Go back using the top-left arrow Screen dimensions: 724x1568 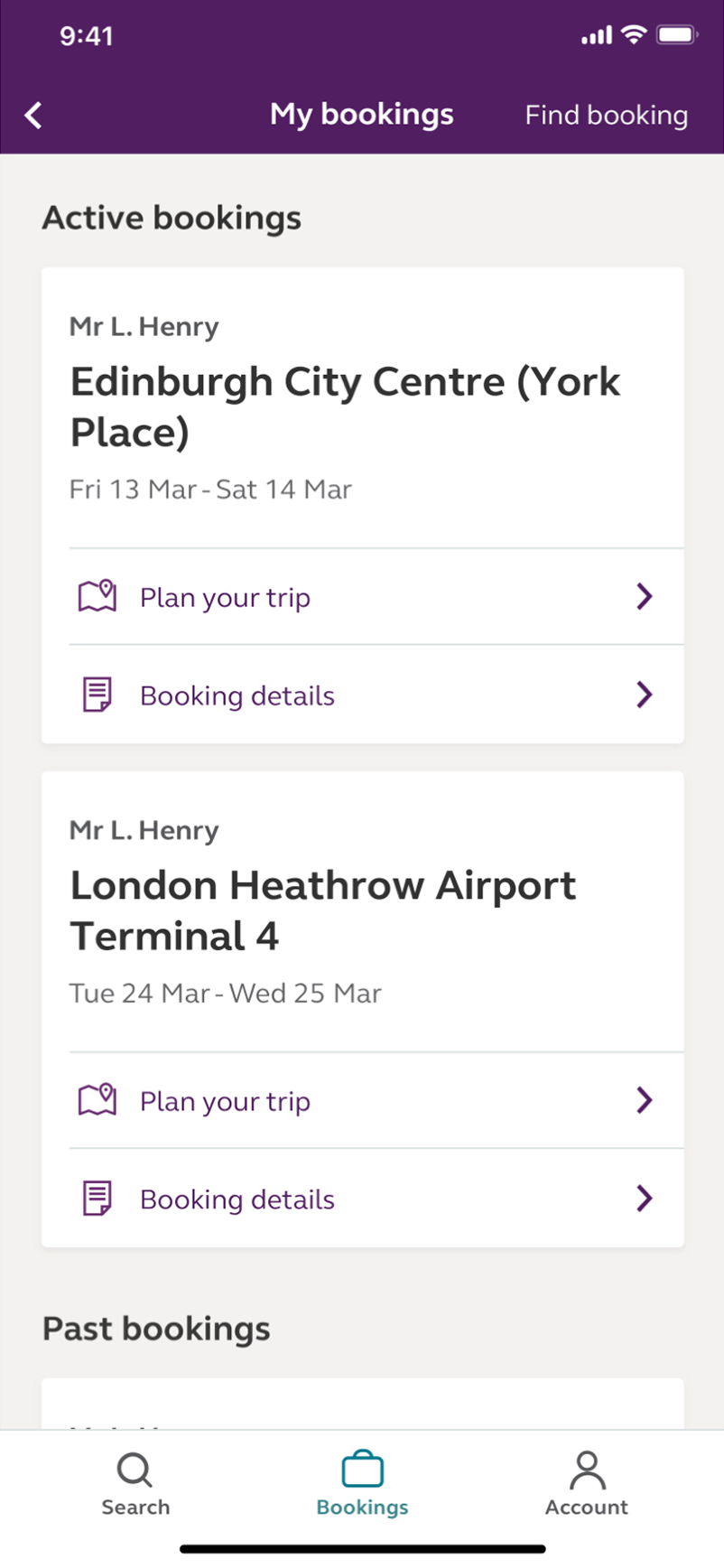click(x=33, y=115)
